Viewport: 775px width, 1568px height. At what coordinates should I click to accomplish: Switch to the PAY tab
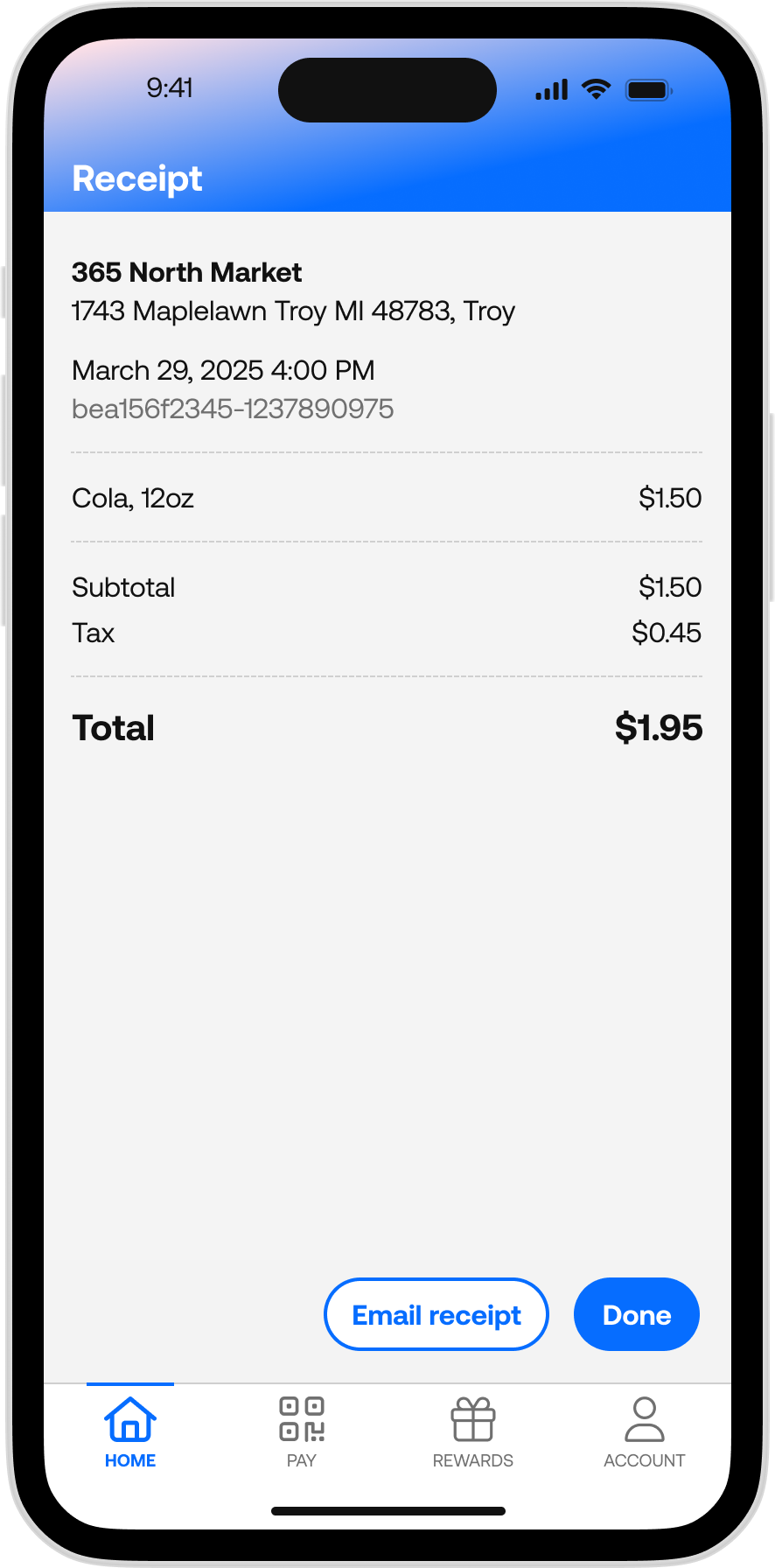click(x=301, y=1459)
